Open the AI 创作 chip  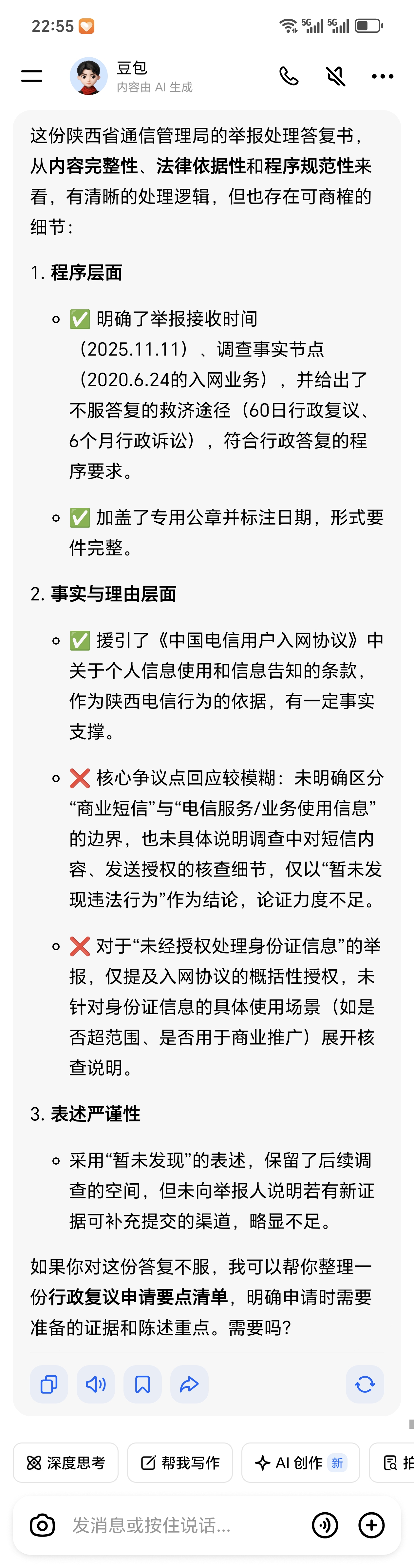point(301,1463)
